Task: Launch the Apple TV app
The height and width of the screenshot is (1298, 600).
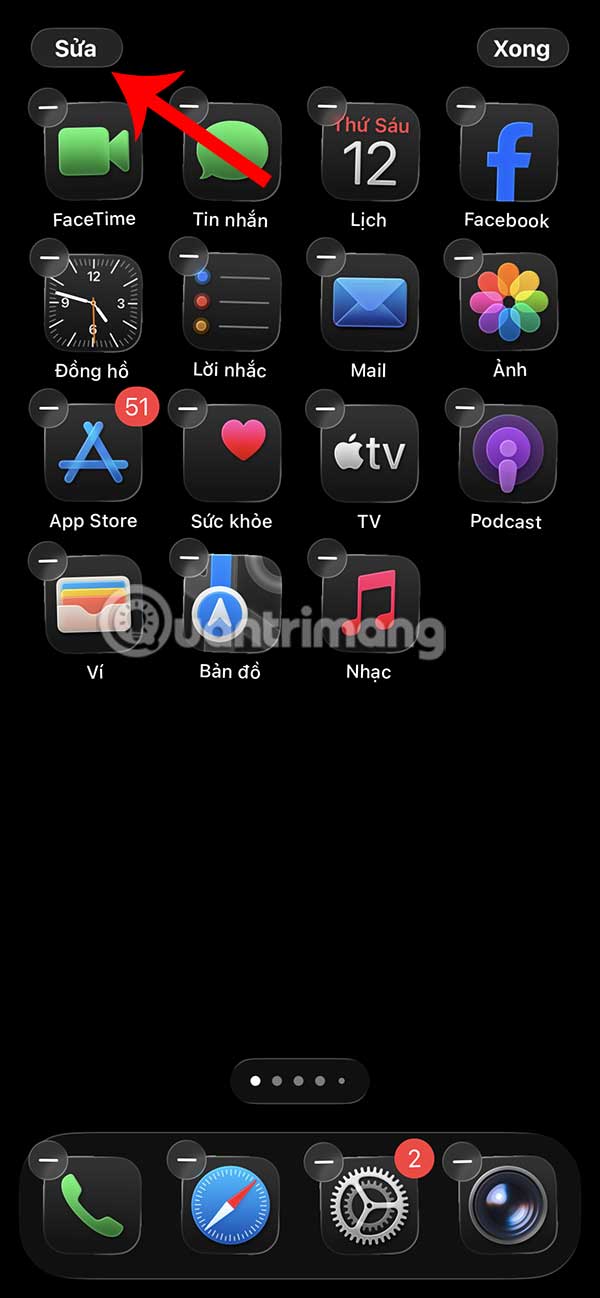Action: point(369,453)
